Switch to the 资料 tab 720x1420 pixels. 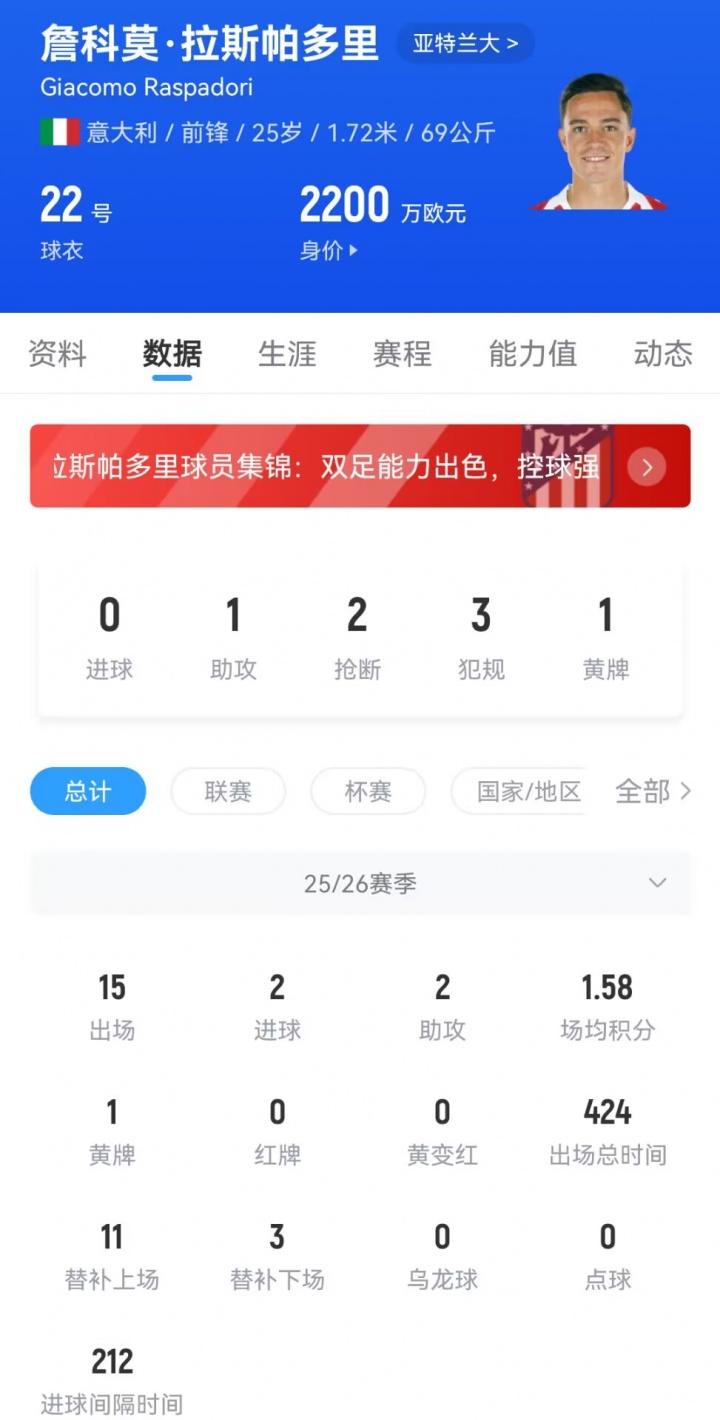coord(55,354)
